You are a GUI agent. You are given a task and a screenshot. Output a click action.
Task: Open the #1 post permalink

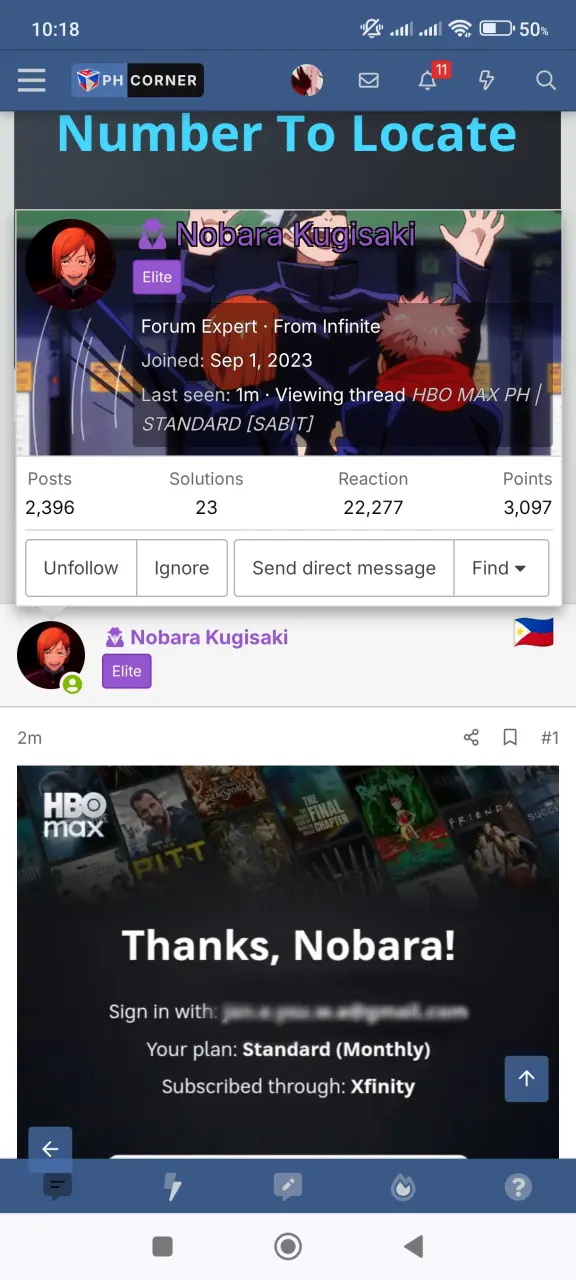[x=549, y=737]
